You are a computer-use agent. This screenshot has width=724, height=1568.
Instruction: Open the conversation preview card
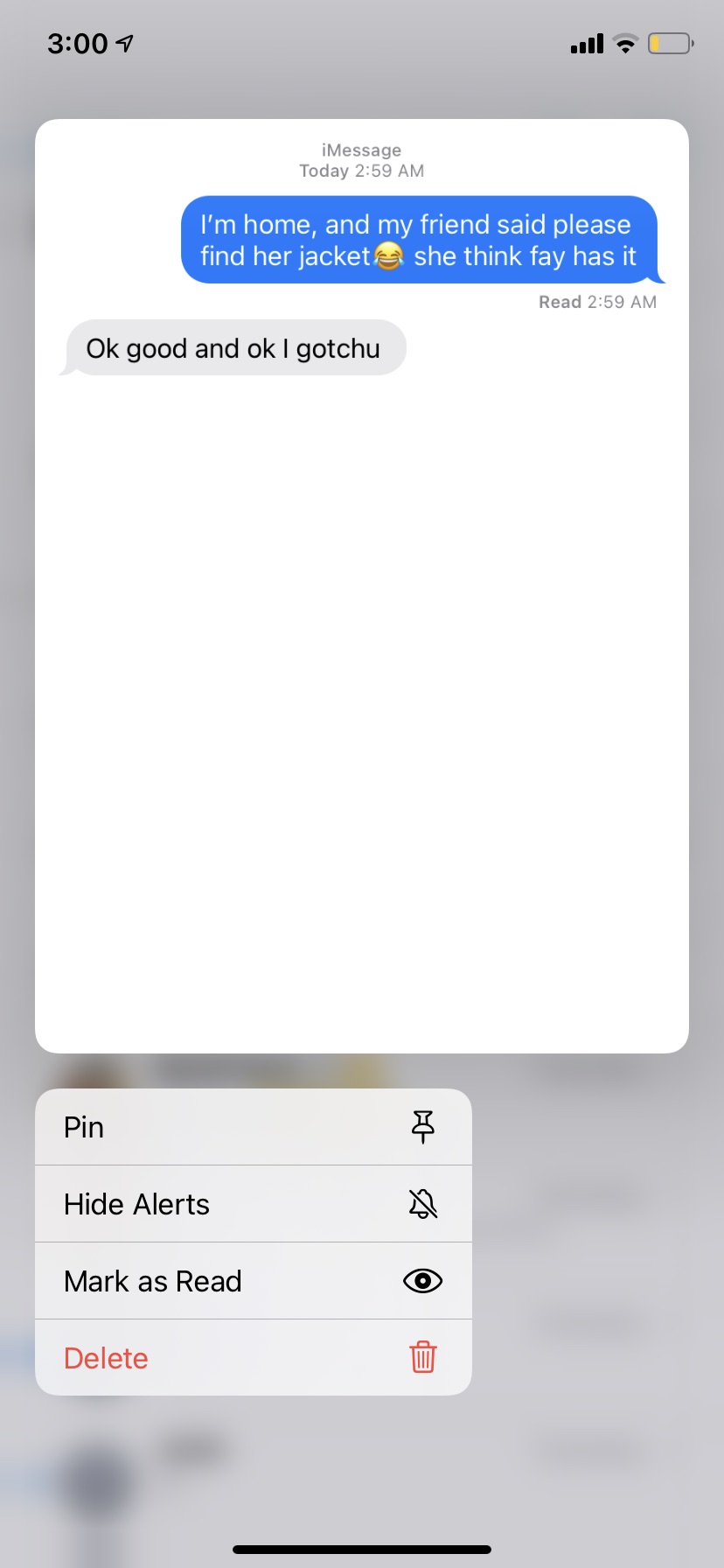(x=362, y=586)
